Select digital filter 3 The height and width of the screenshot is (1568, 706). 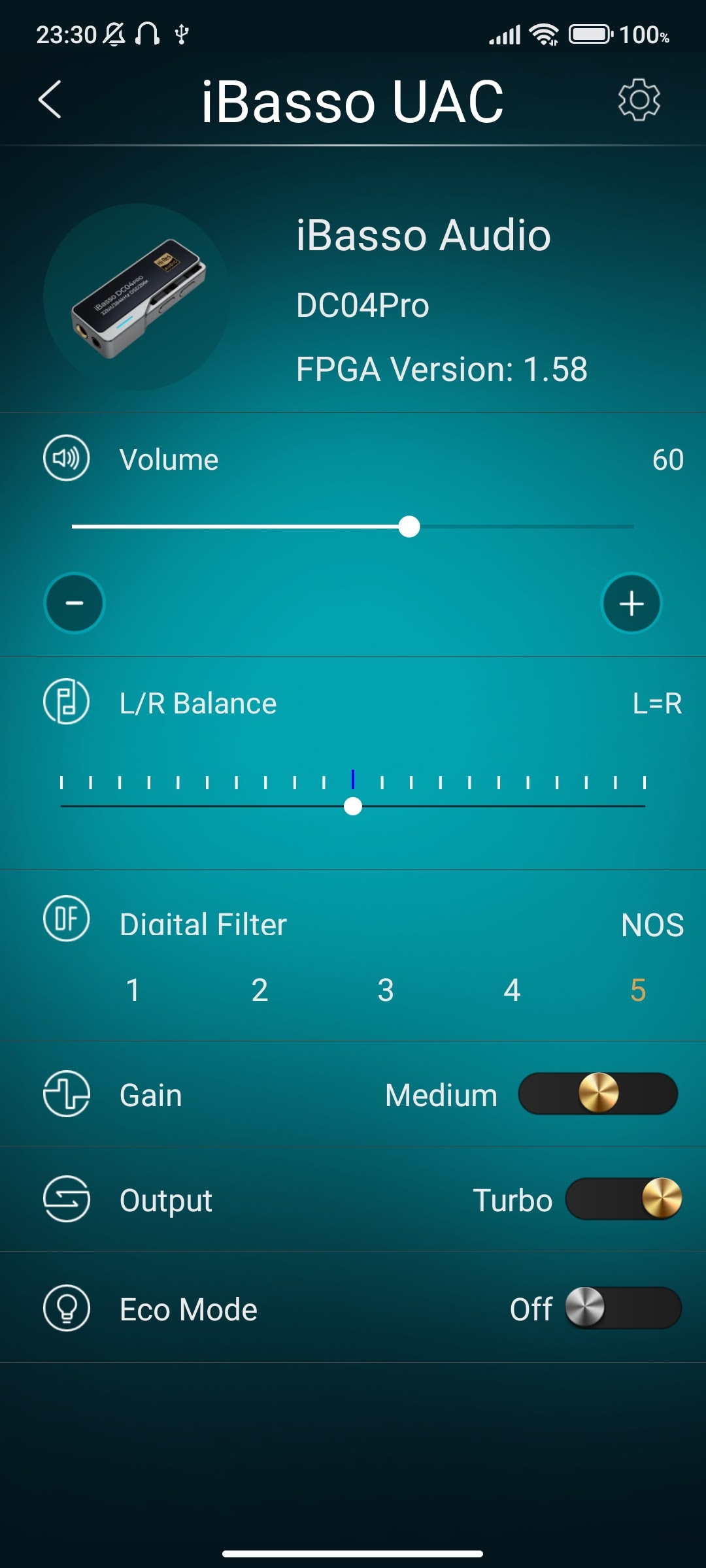(x=386, y=990)
